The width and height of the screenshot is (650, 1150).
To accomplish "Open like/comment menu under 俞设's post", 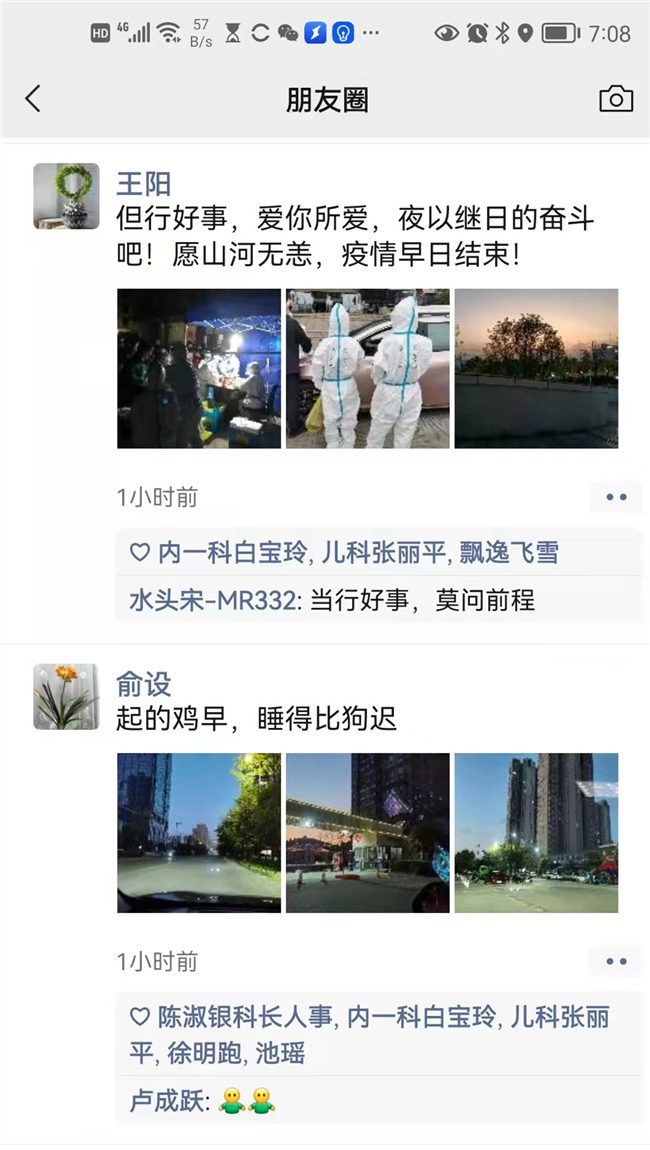I will point(616,961).
